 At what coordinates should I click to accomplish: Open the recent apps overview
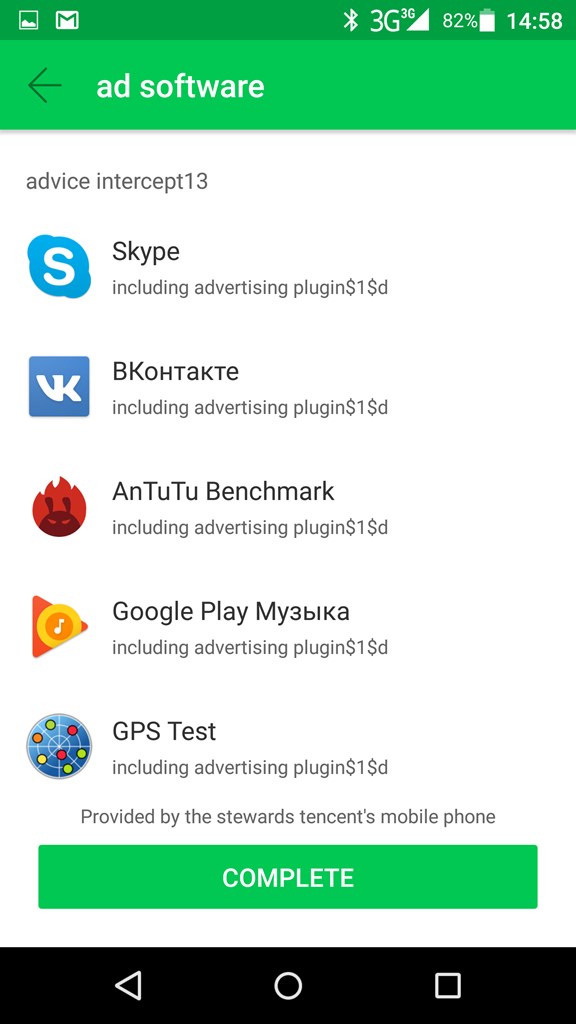click(447, 985)
